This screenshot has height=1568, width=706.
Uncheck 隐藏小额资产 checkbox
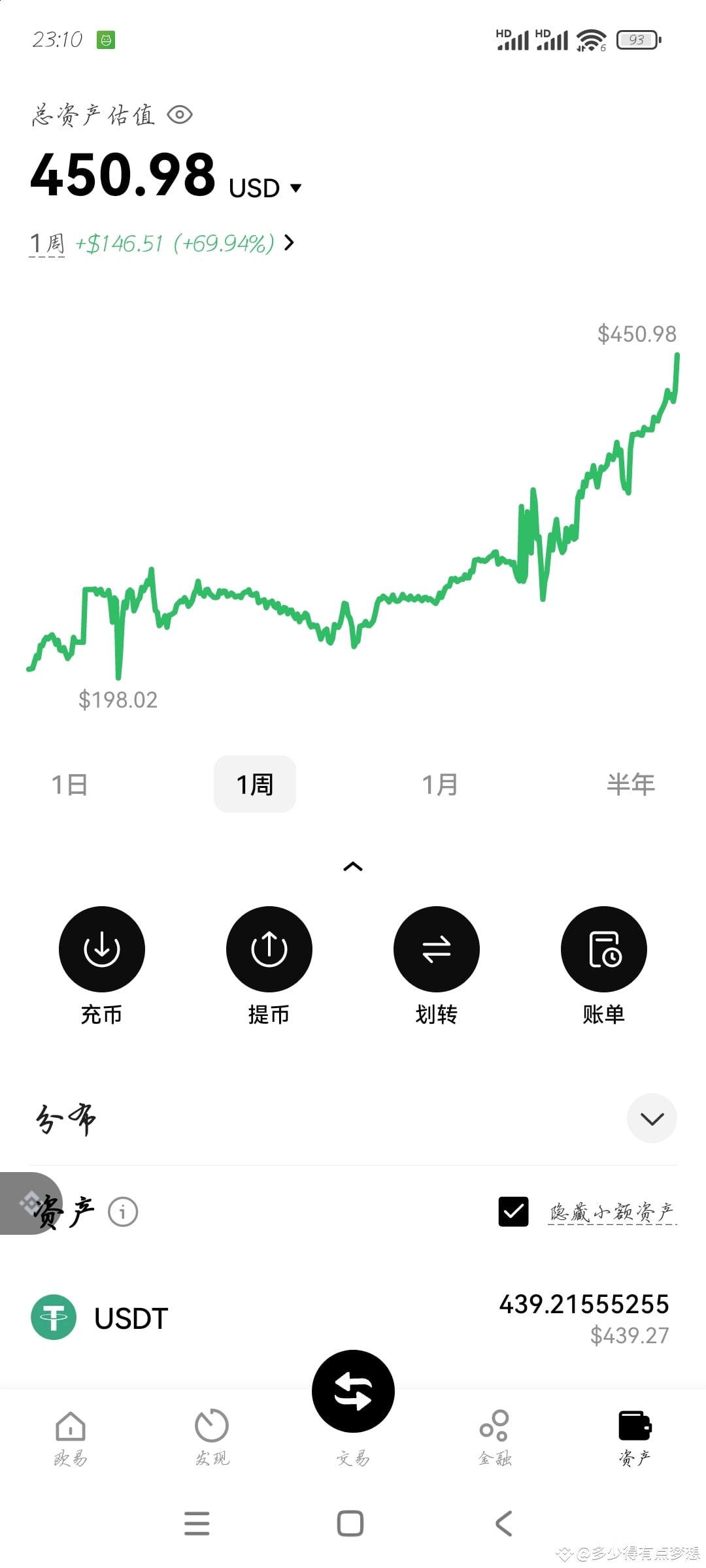[514, 1210]
